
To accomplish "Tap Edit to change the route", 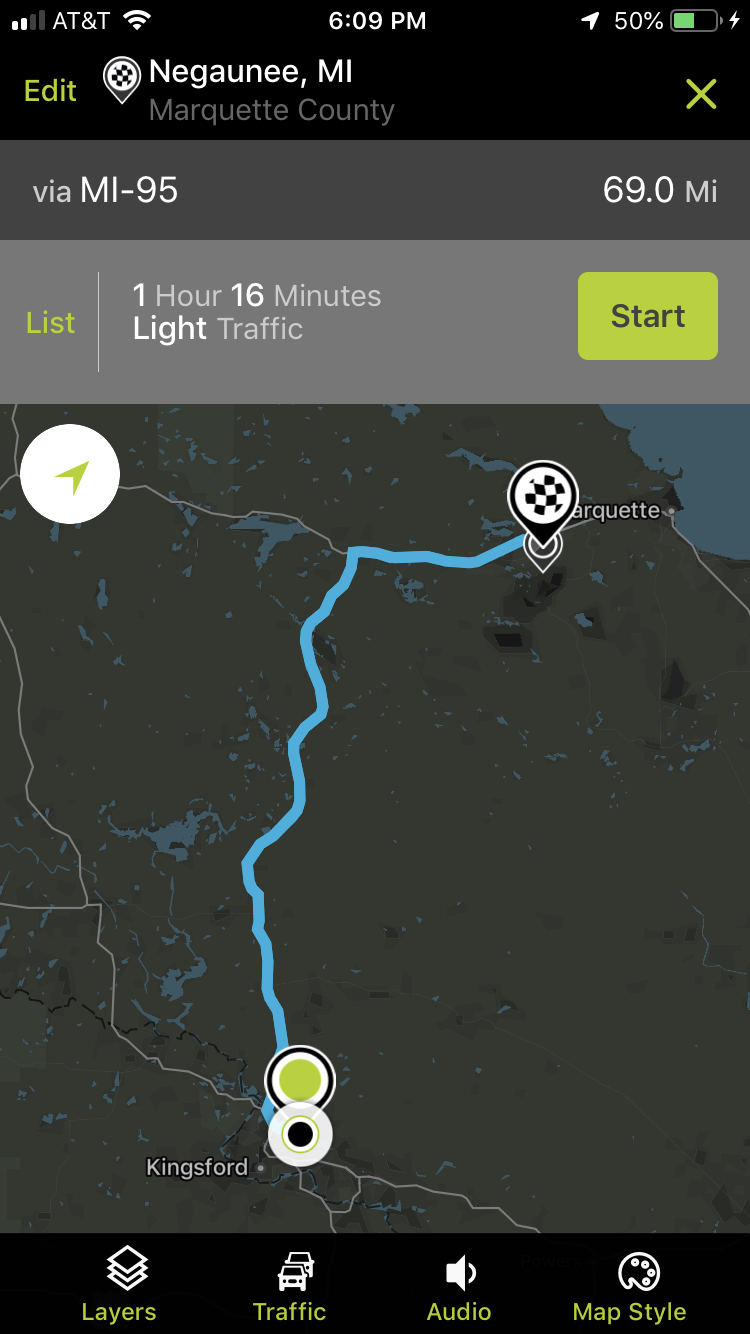I will click(50, 91).
